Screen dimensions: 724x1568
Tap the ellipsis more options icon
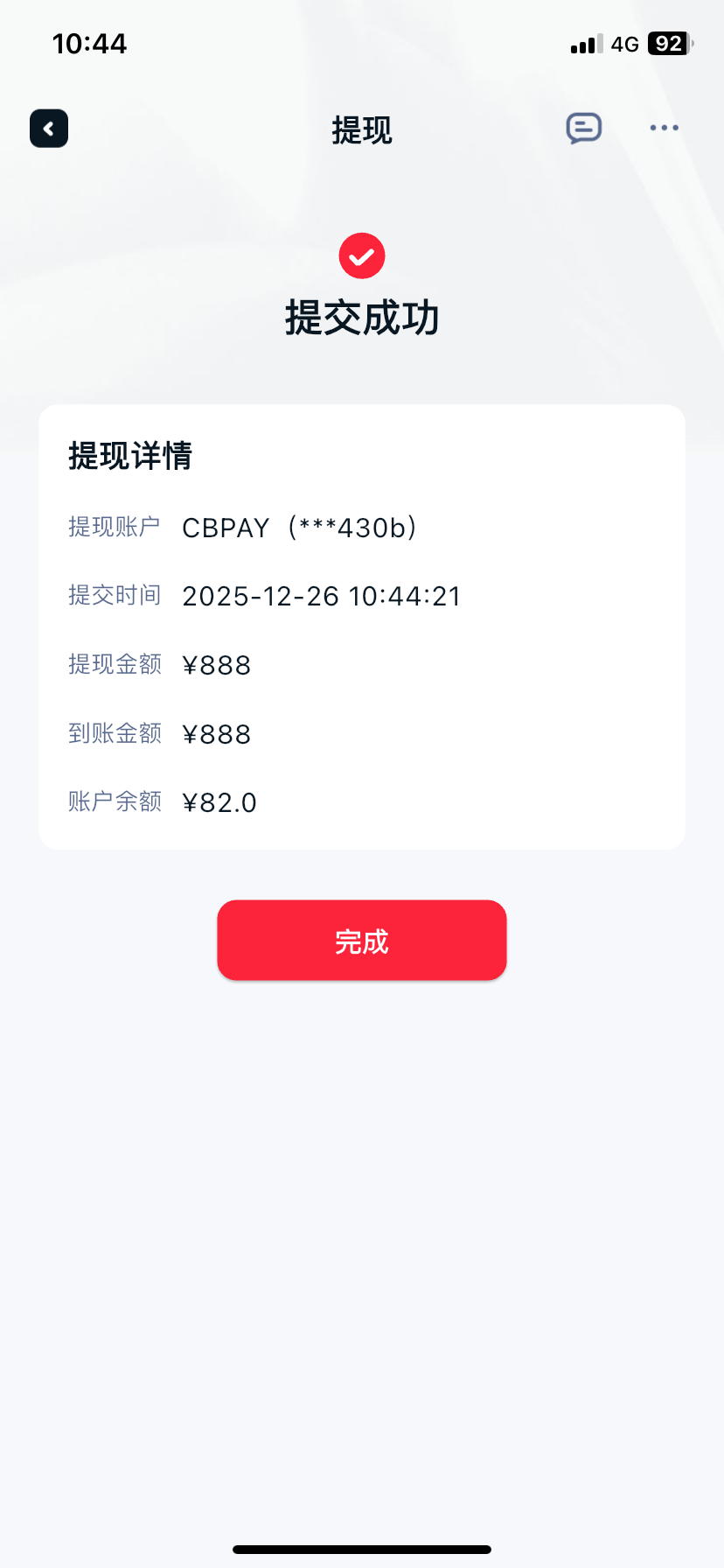tap(664, 128)
